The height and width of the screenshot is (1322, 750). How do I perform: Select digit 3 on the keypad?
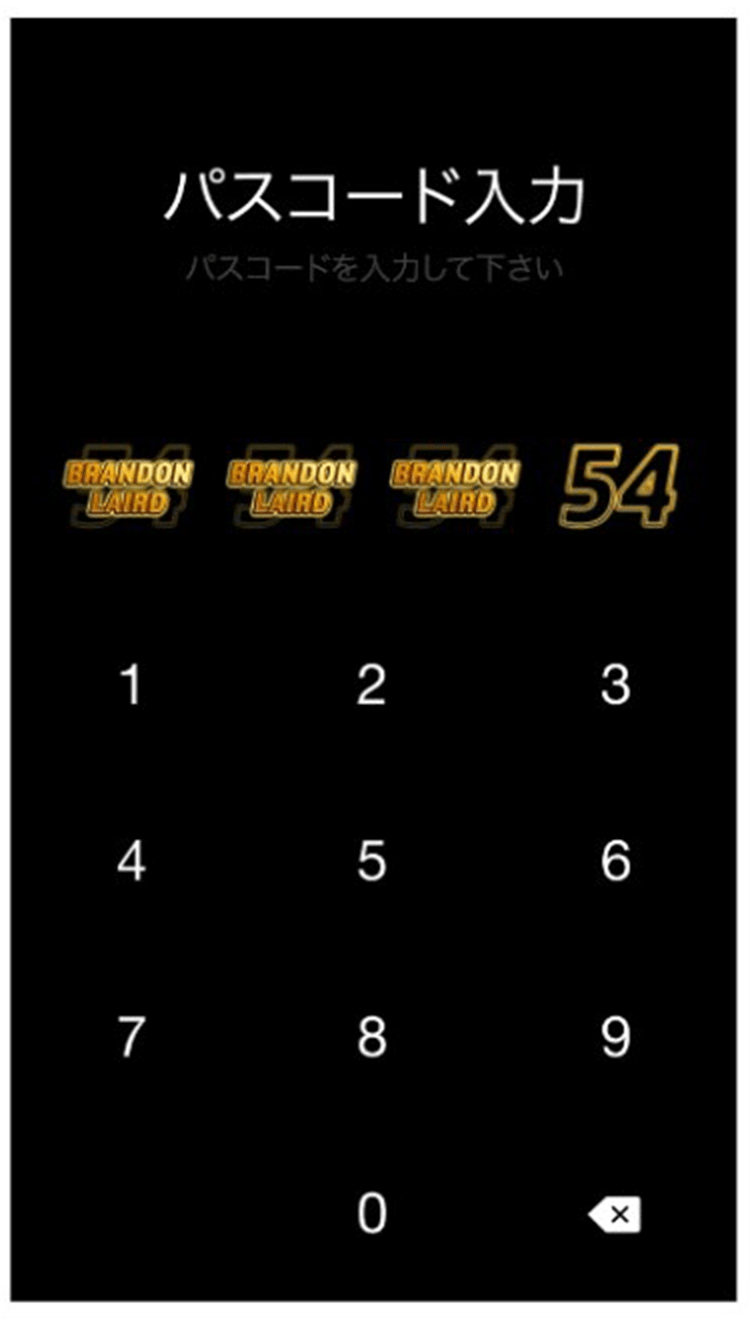click(615, 686)
